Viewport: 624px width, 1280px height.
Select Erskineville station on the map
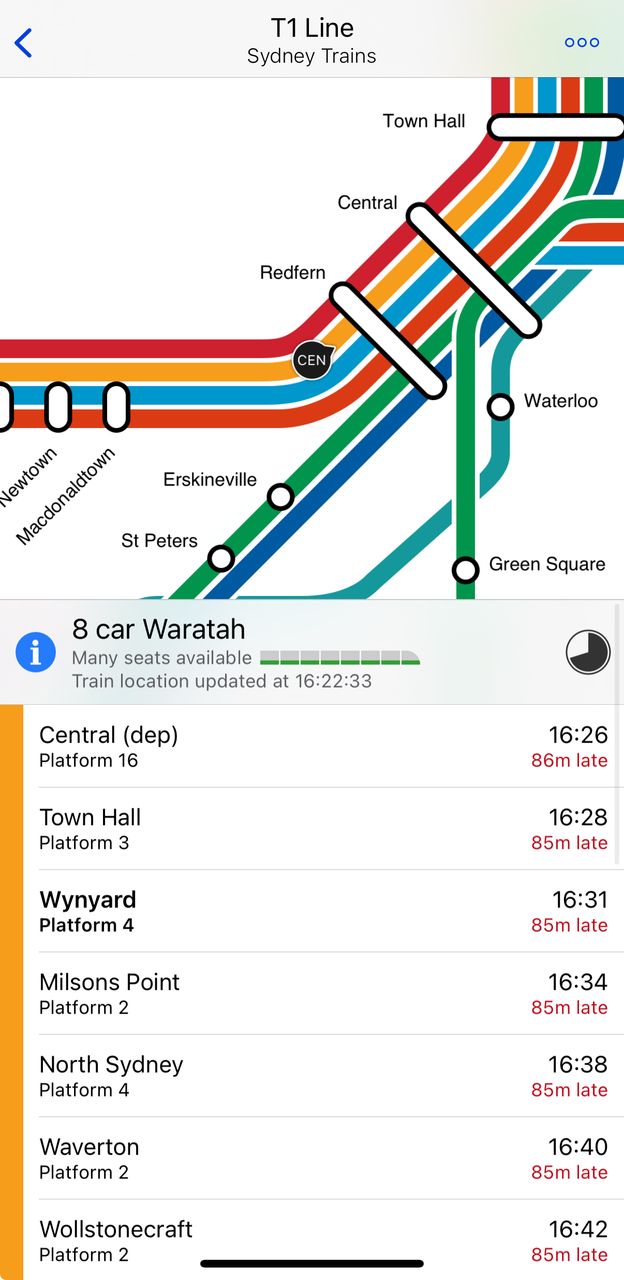[x=281, y=496]
